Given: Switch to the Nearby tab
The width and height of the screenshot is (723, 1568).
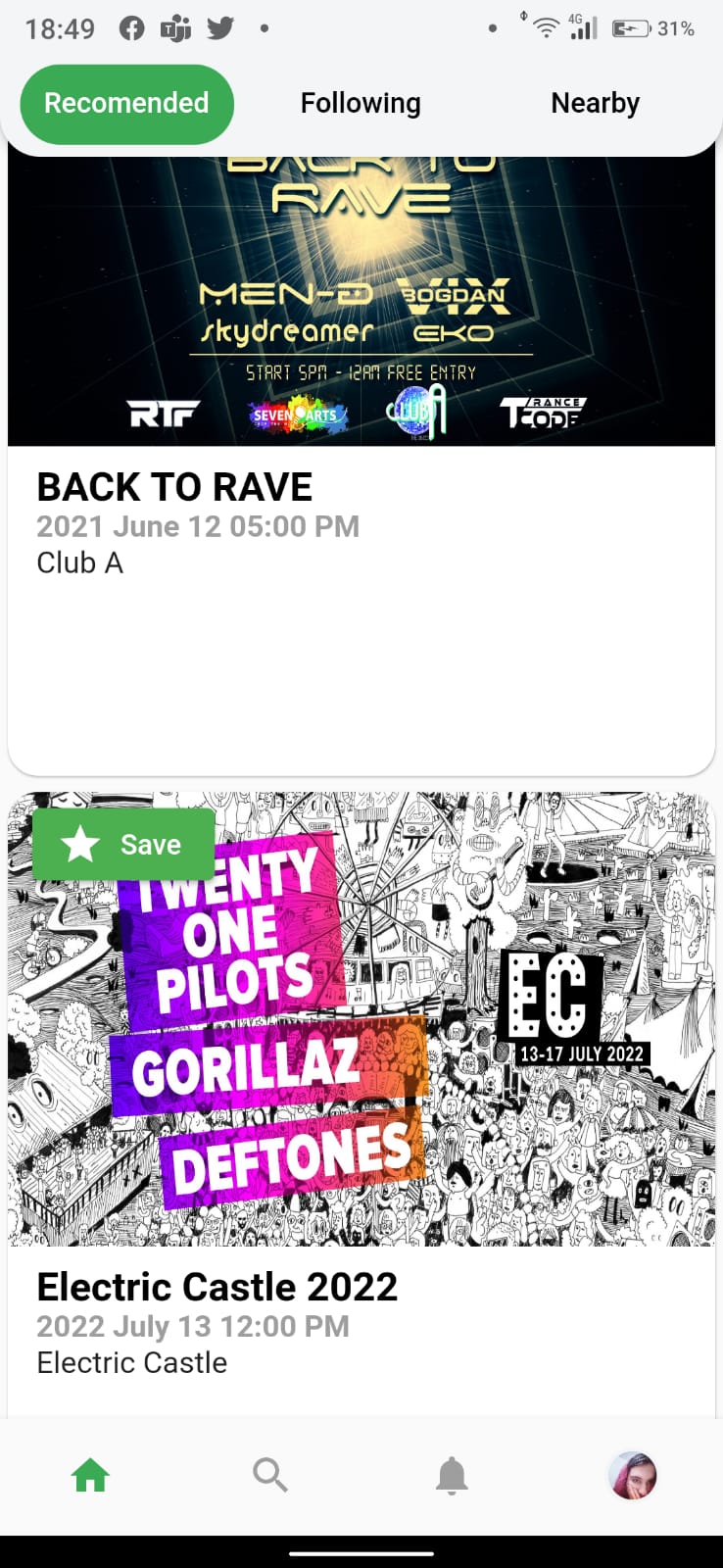Looking at the screenshot, I should click(x=596, y=103).
